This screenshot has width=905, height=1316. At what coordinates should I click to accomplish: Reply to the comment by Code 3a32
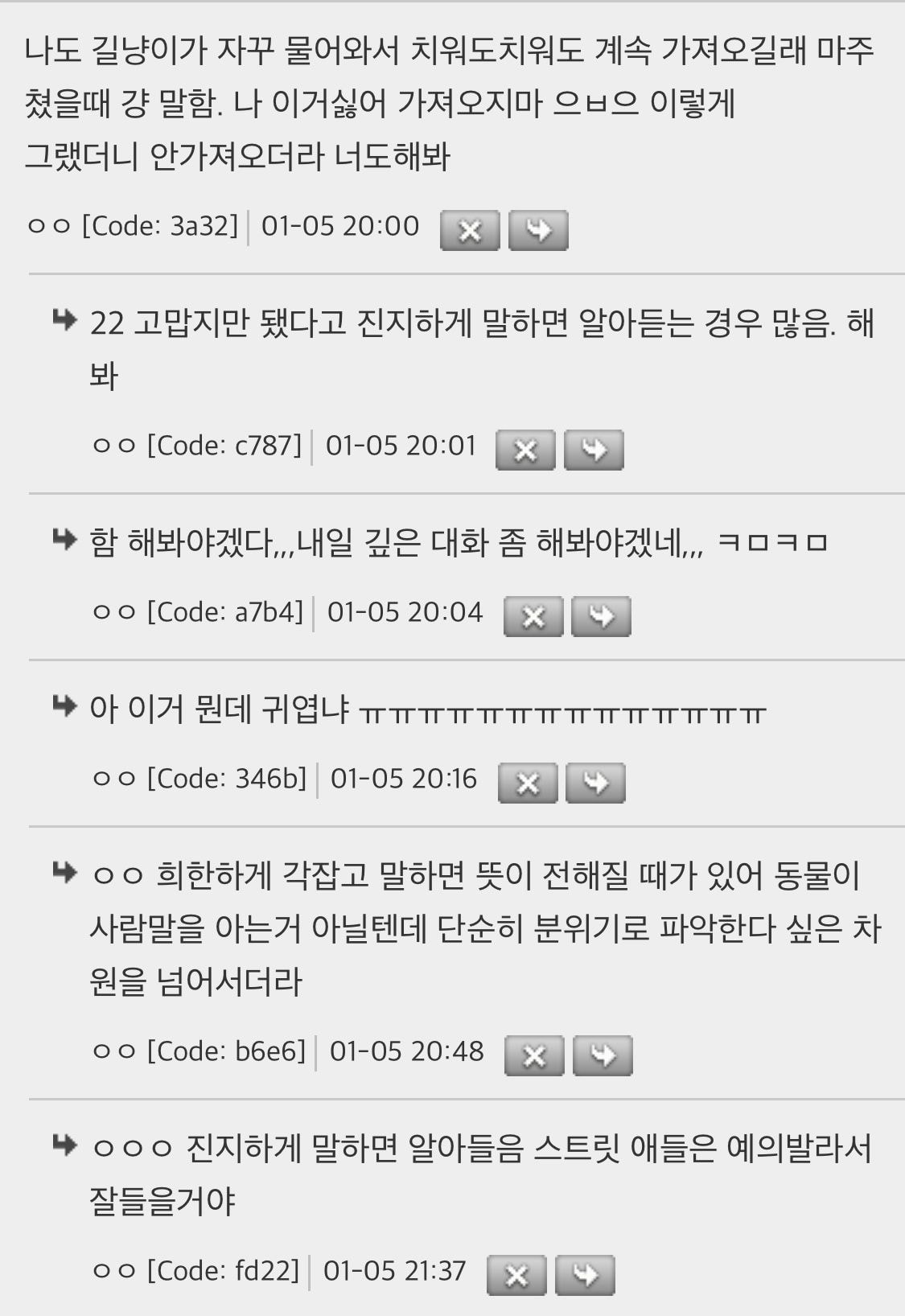[538, 231]
